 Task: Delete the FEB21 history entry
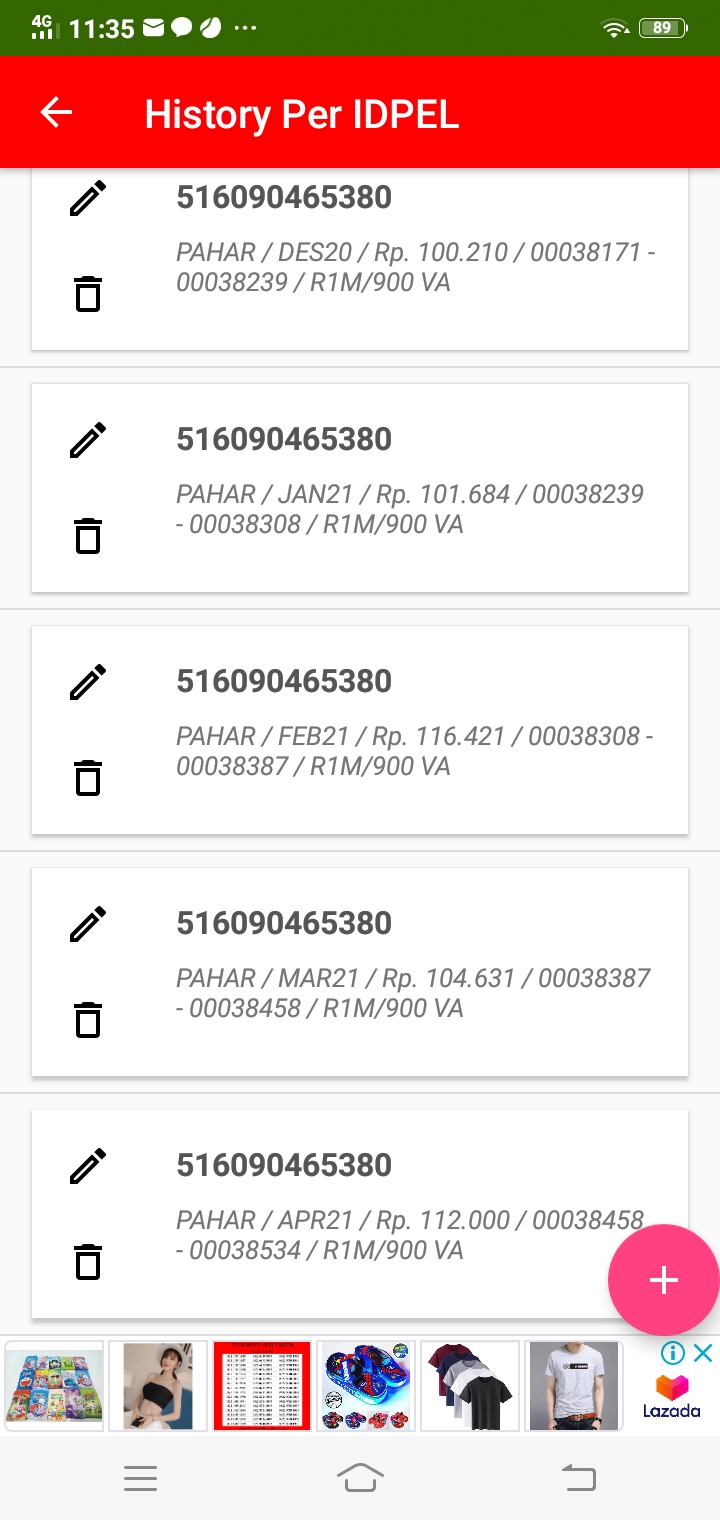point(88,778)
